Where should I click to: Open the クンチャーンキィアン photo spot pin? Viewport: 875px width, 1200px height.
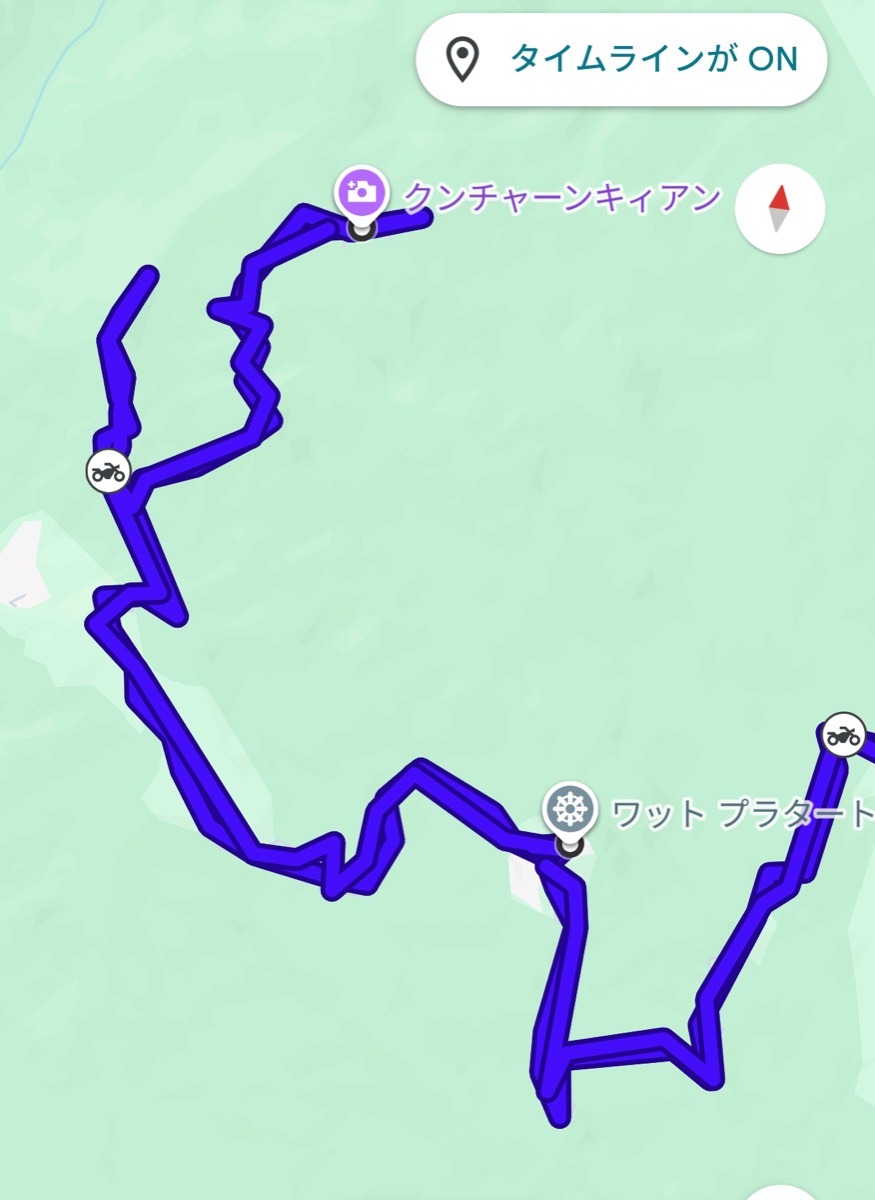362,192
